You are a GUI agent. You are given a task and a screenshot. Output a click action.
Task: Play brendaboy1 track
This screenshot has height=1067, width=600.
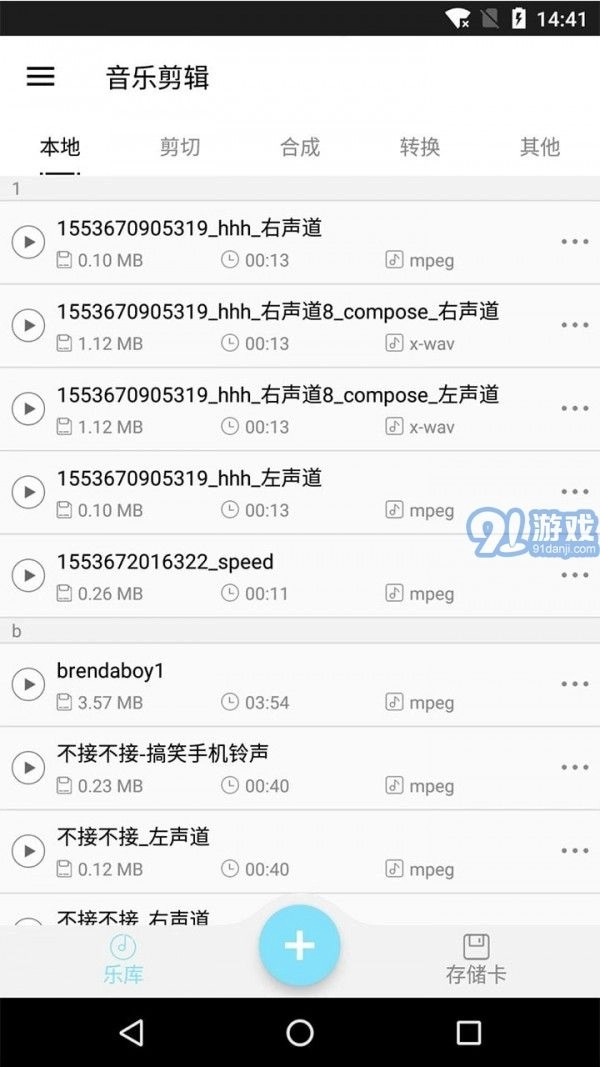click(28, 684)
